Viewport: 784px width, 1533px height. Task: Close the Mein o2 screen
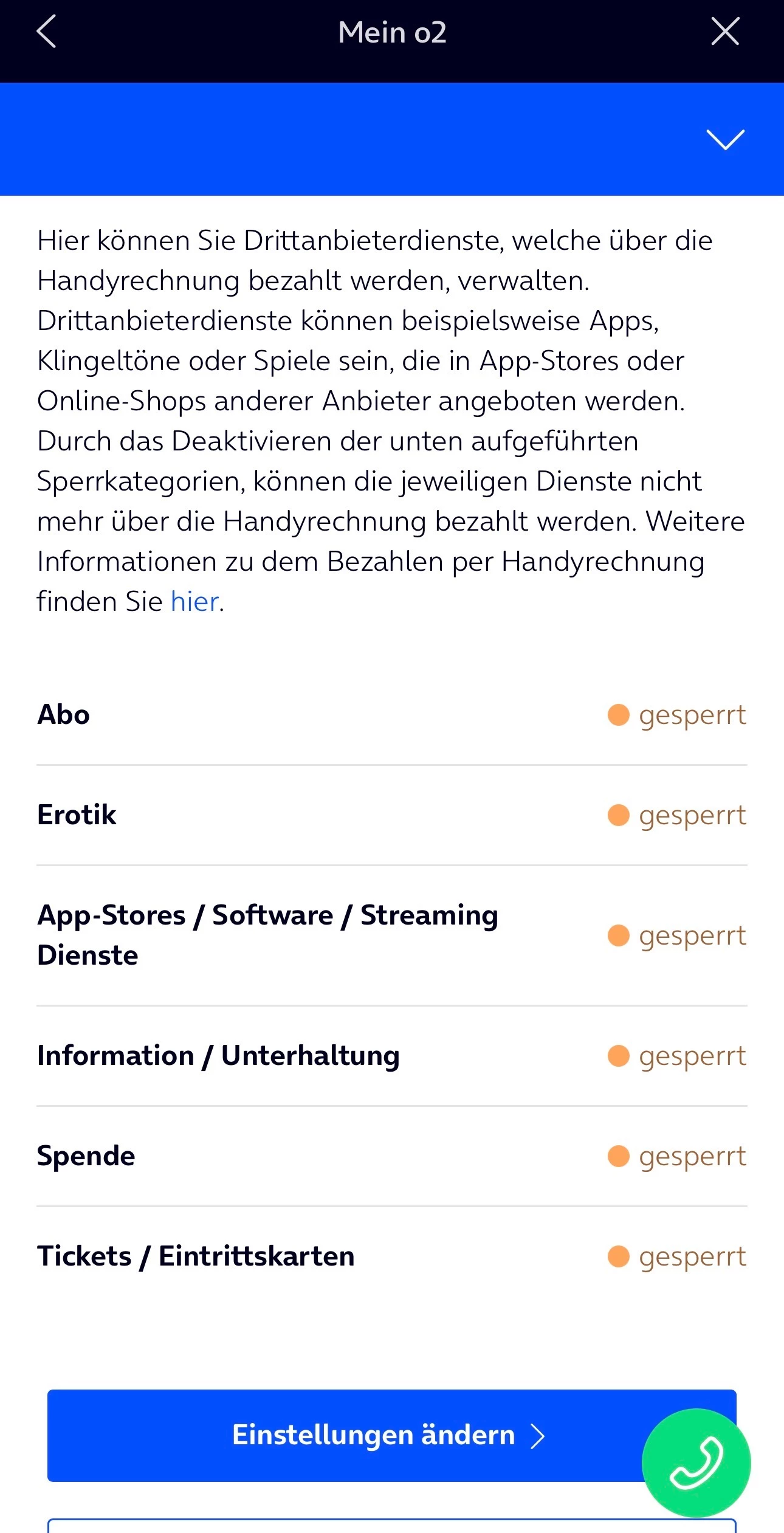pyautogui.click(x=725, y=32)
